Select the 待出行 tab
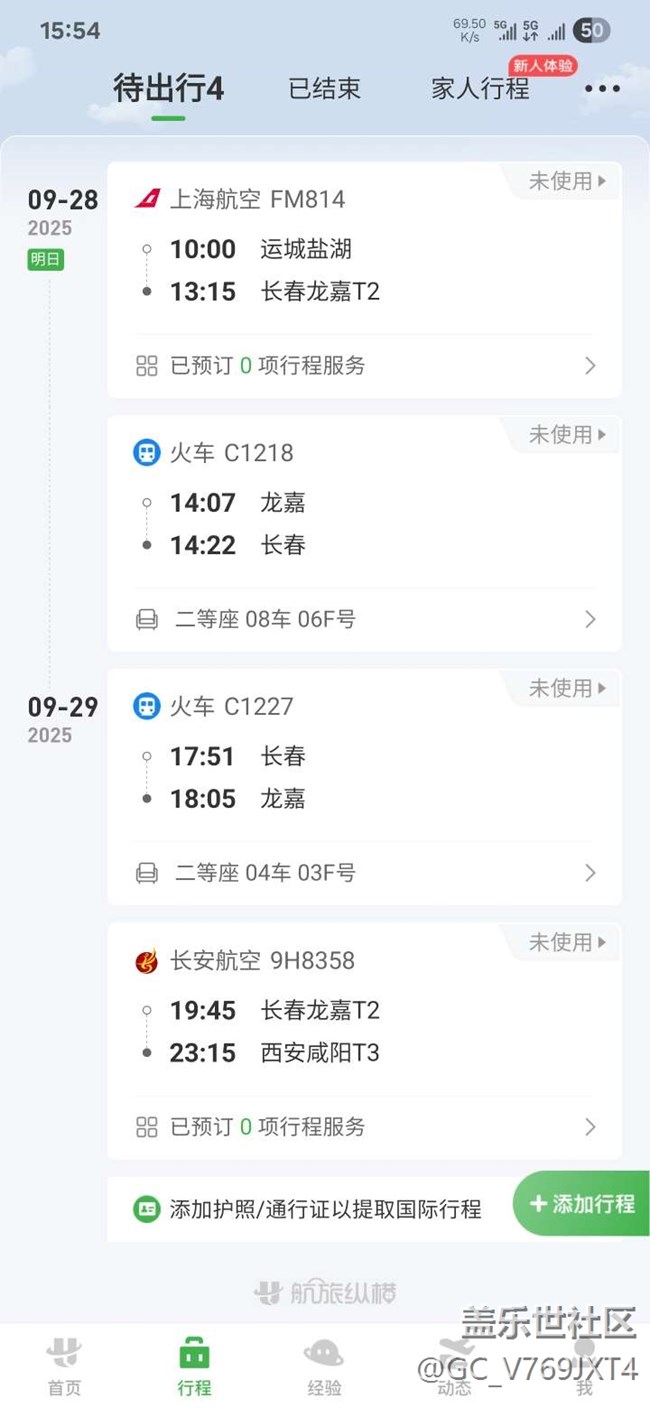Screen dimensions: 650x1408 168,89
